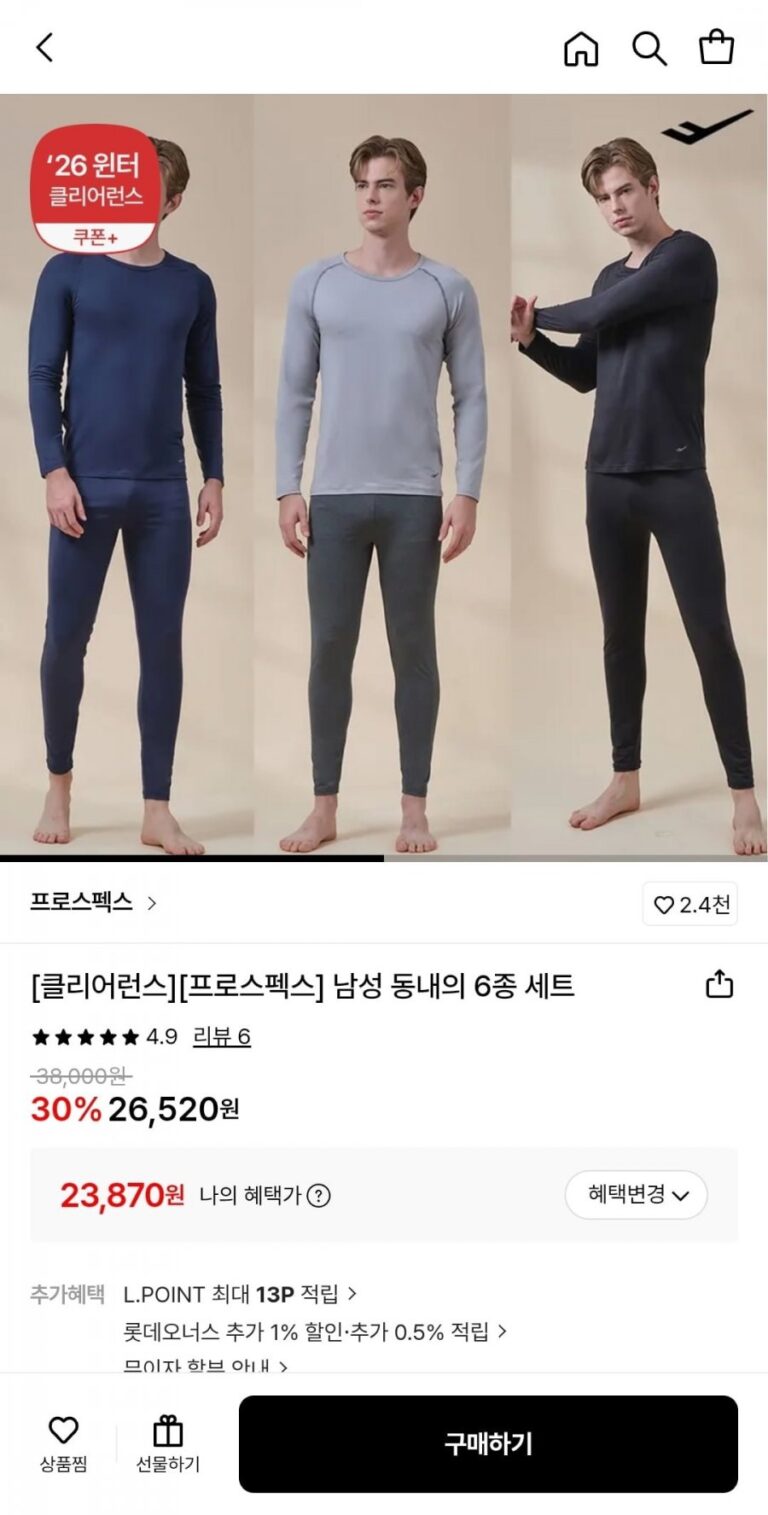Open the home icon in the header
Viewport: 768px width, 1515px height.
pyautogui.click(x=581, y=47)
